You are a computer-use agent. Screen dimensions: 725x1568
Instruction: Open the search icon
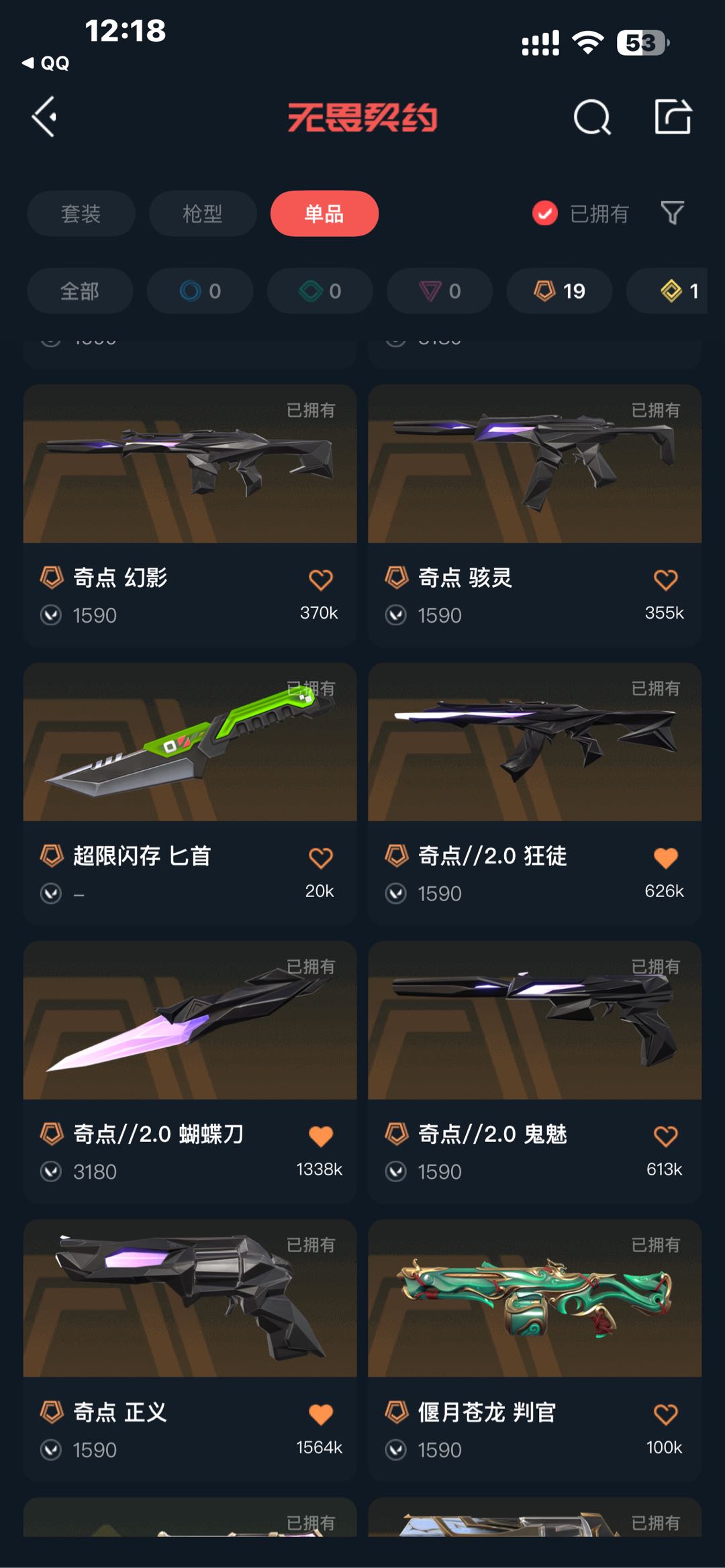coord(591,117)
